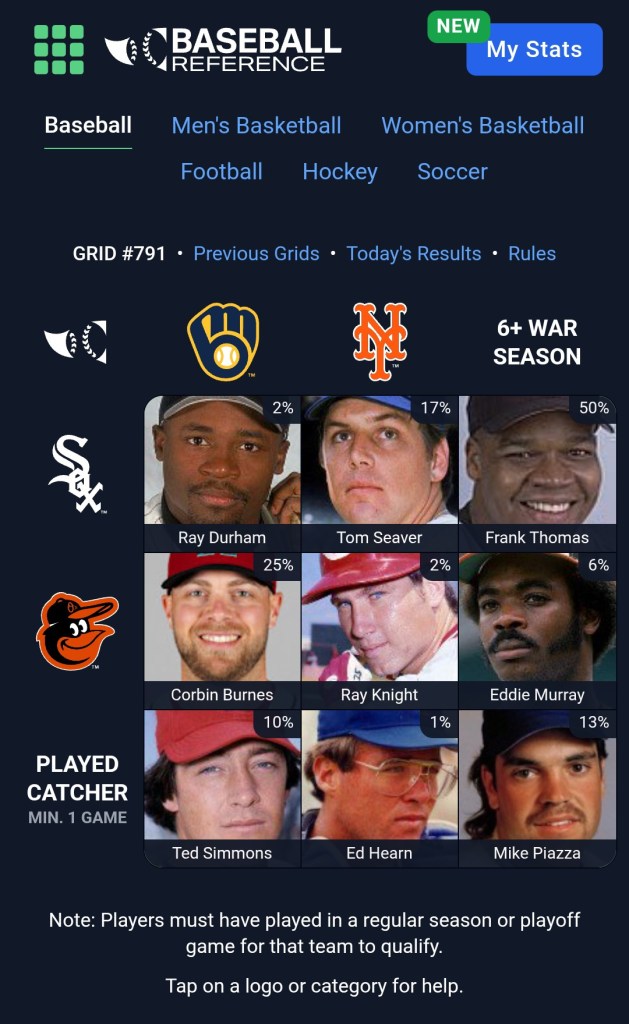Tap the White Sox logo for help
The height and width of the screenshot is (1024, 629).
click(77, 474)
